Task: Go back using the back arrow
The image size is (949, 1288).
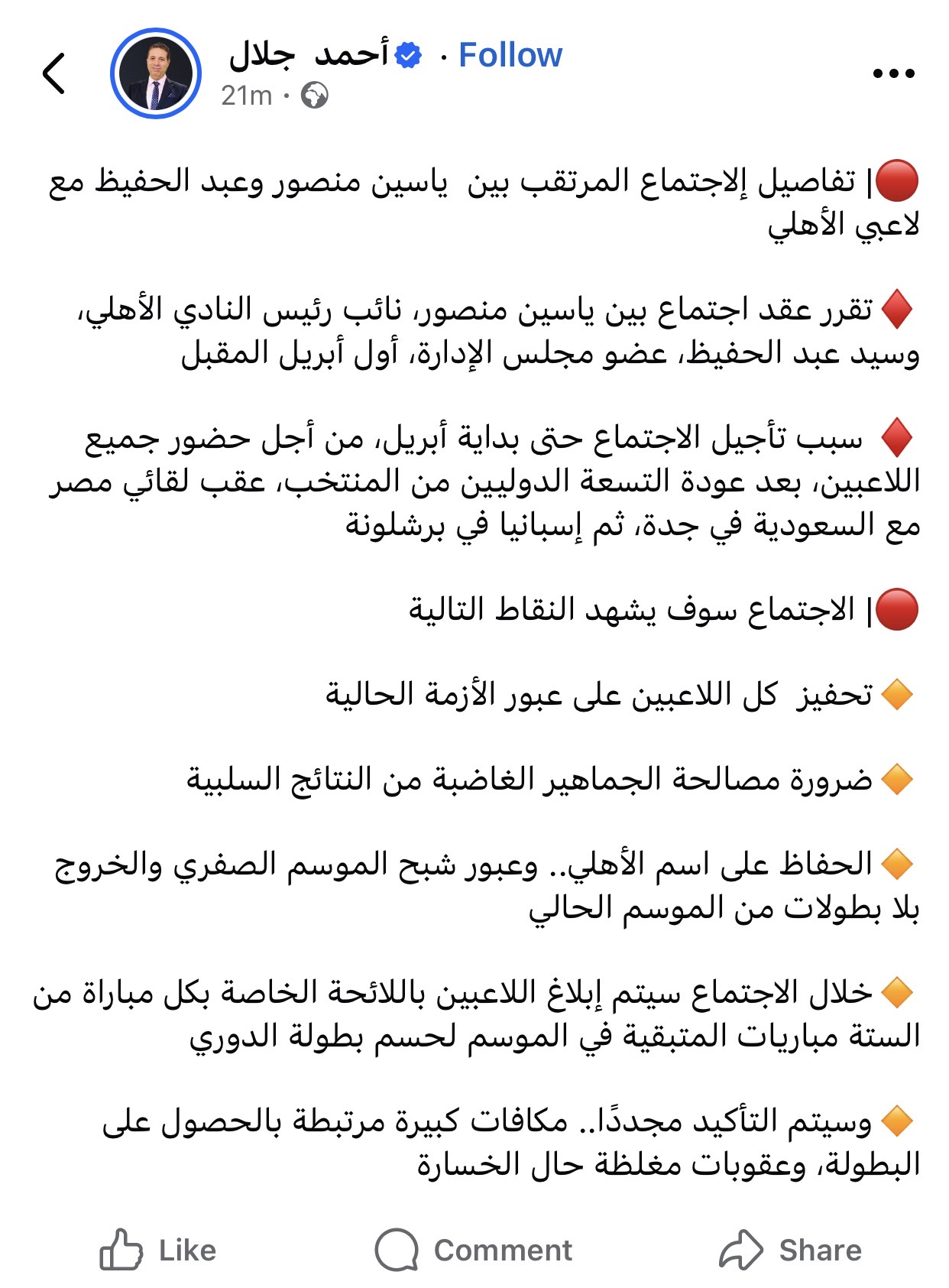Action: (x=54, y=74)
